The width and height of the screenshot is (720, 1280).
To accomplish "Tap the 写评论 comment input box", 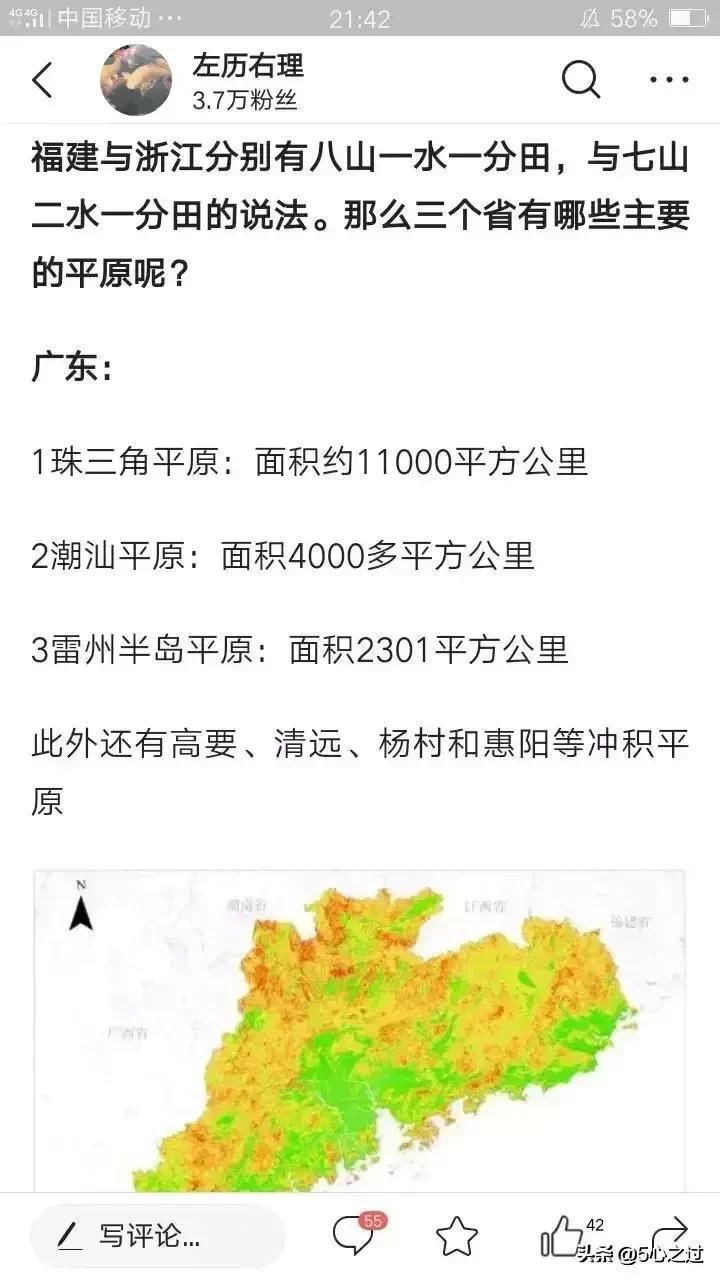I will [157, 1237].
